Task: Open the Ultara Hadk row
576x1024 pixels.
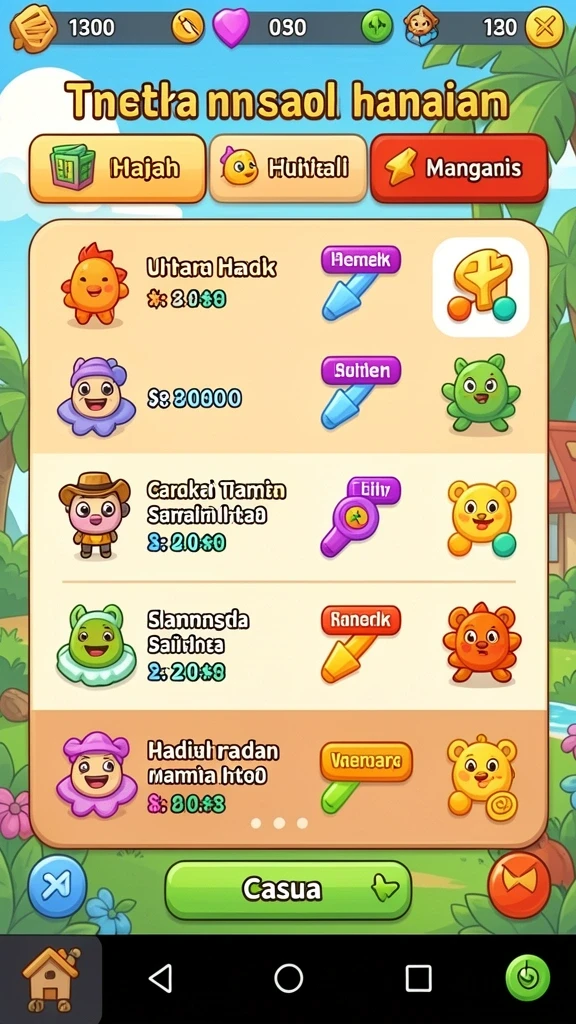Action: click(x=288, y=283)
